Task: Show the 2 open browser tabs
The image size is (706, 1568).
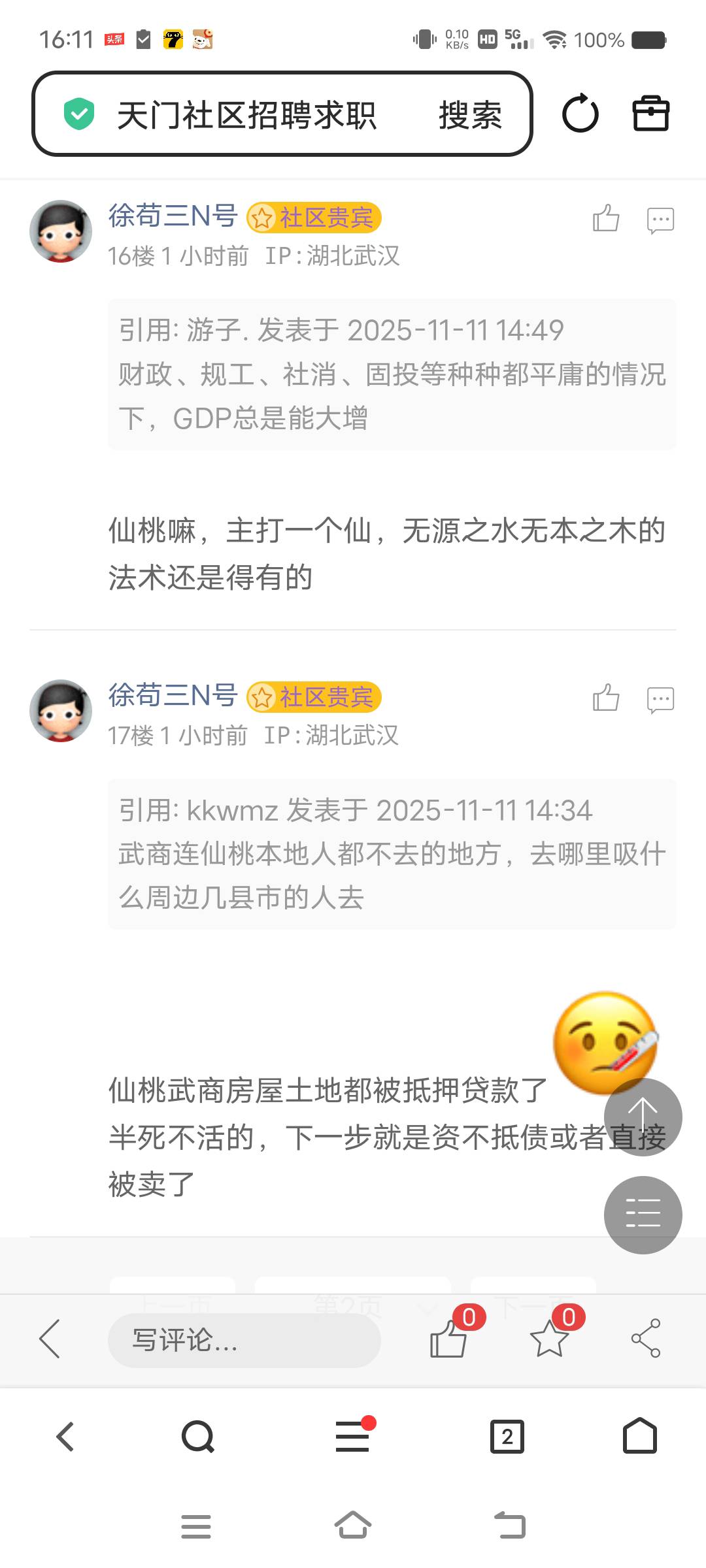Action: pos(507,1436)
